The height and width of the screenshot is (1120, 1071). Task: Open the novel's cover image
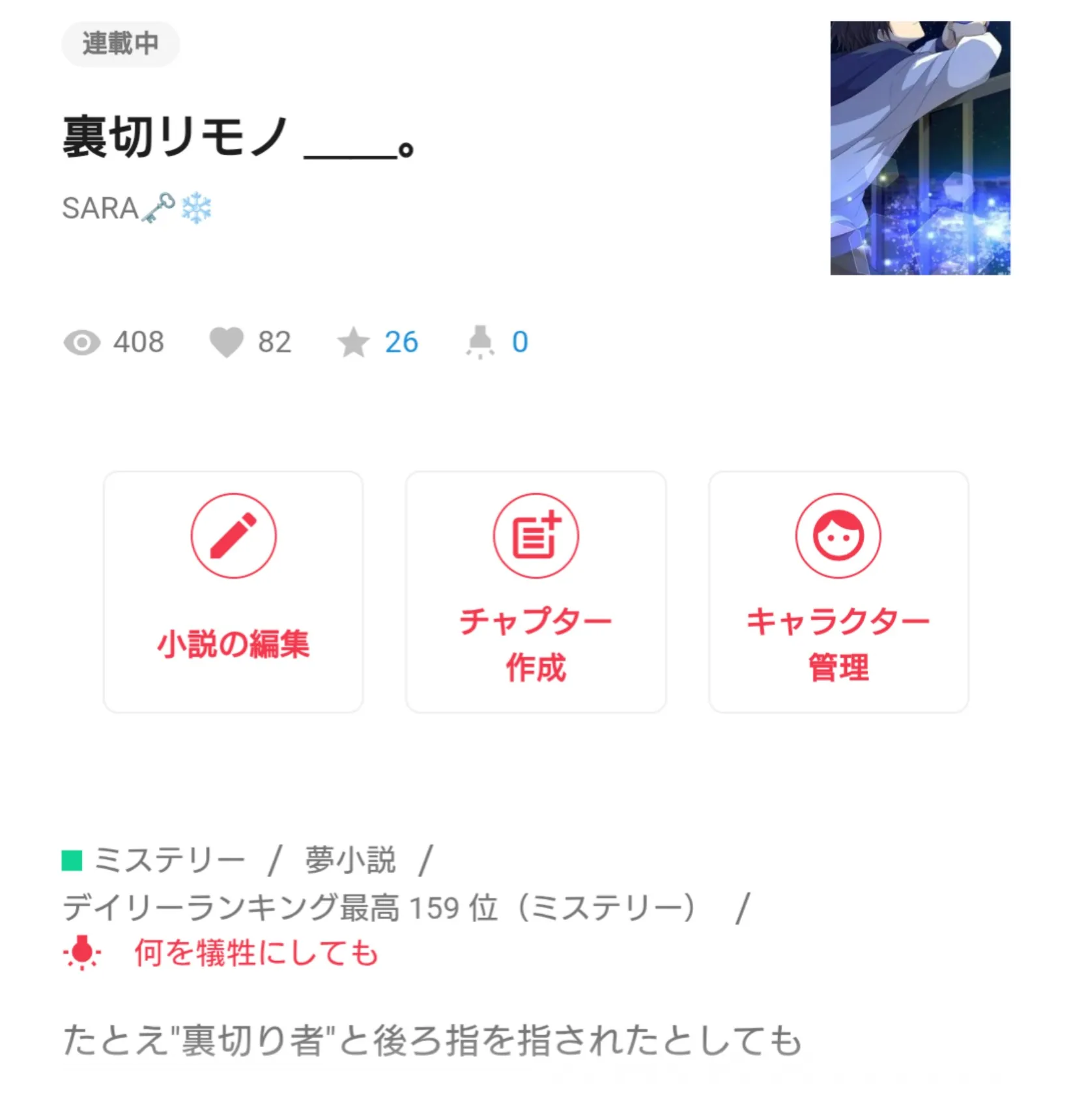coord(919,148)
